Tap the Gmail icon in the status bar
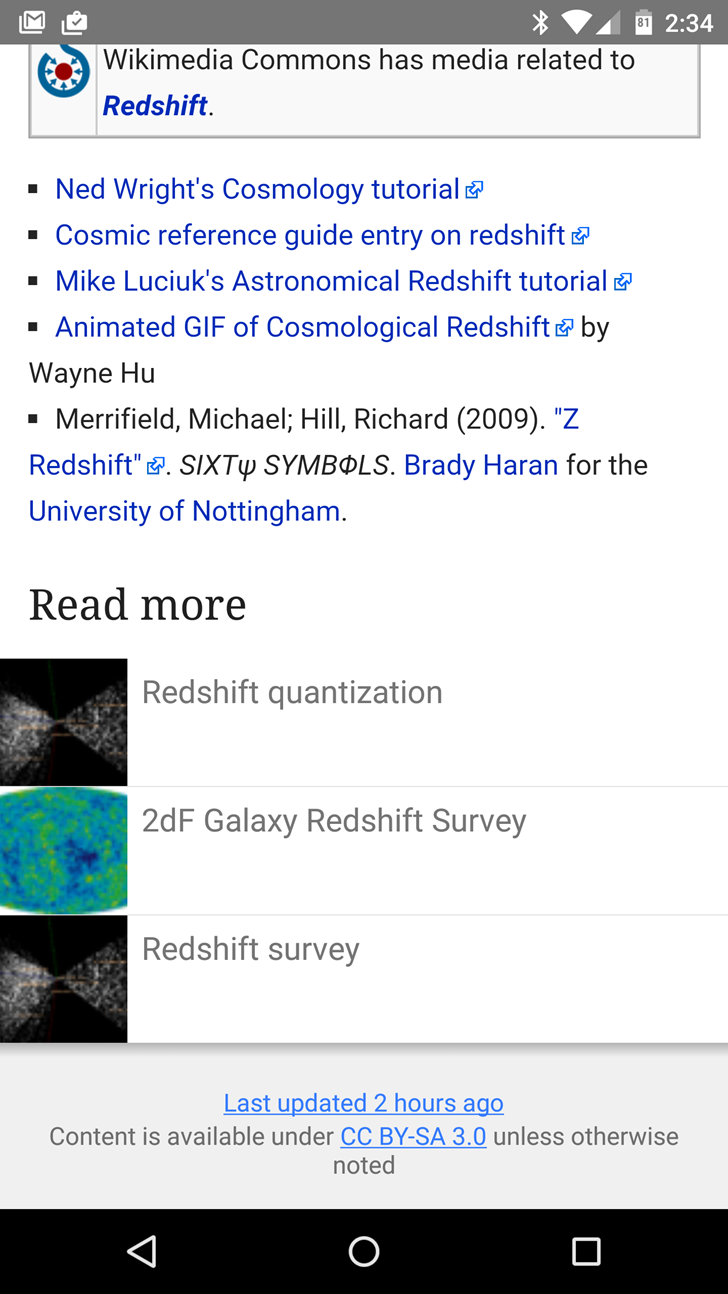Image resolution: width=728 pixels, height=1294 pixels. click(x=31, y=20)
